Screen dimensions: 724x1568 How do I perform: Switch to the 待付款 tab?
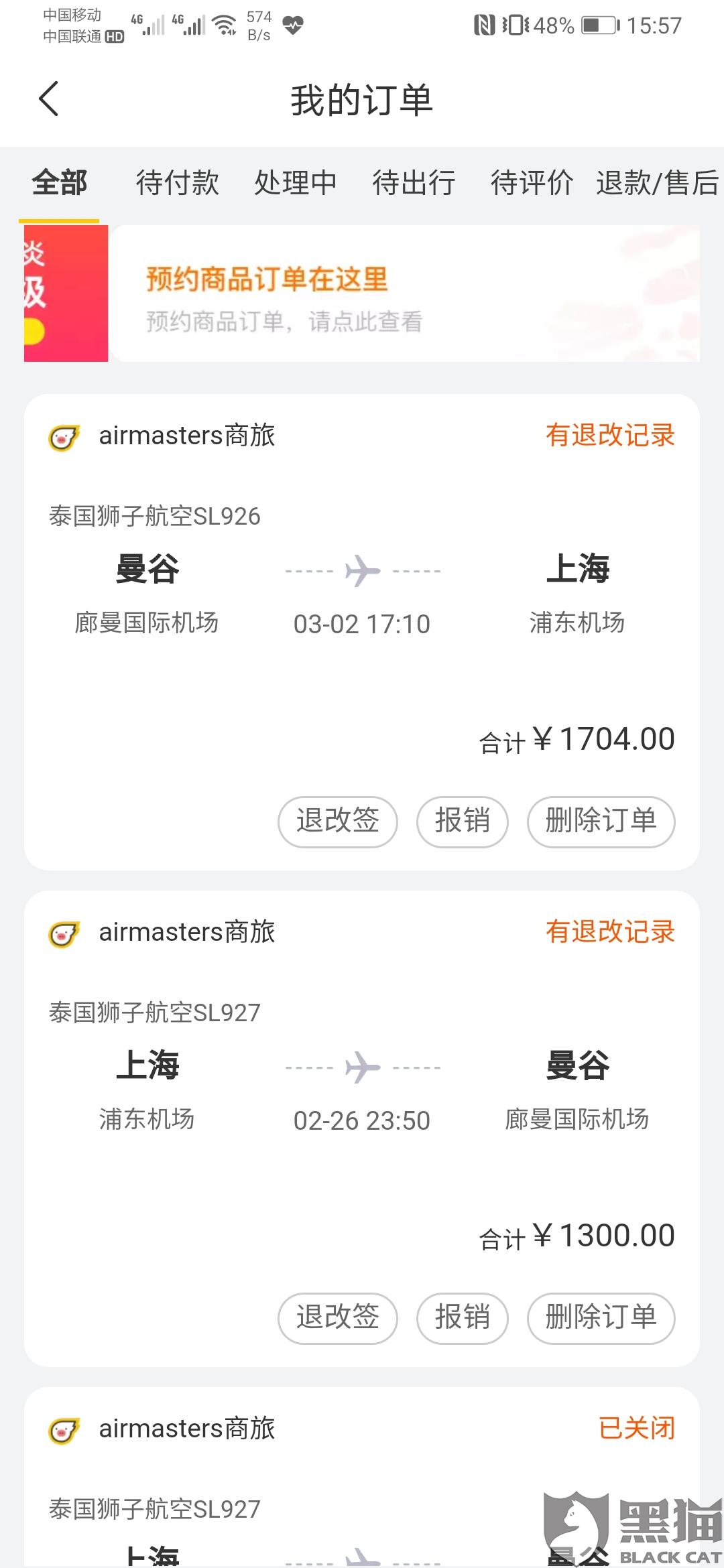(x=177, y=183)
